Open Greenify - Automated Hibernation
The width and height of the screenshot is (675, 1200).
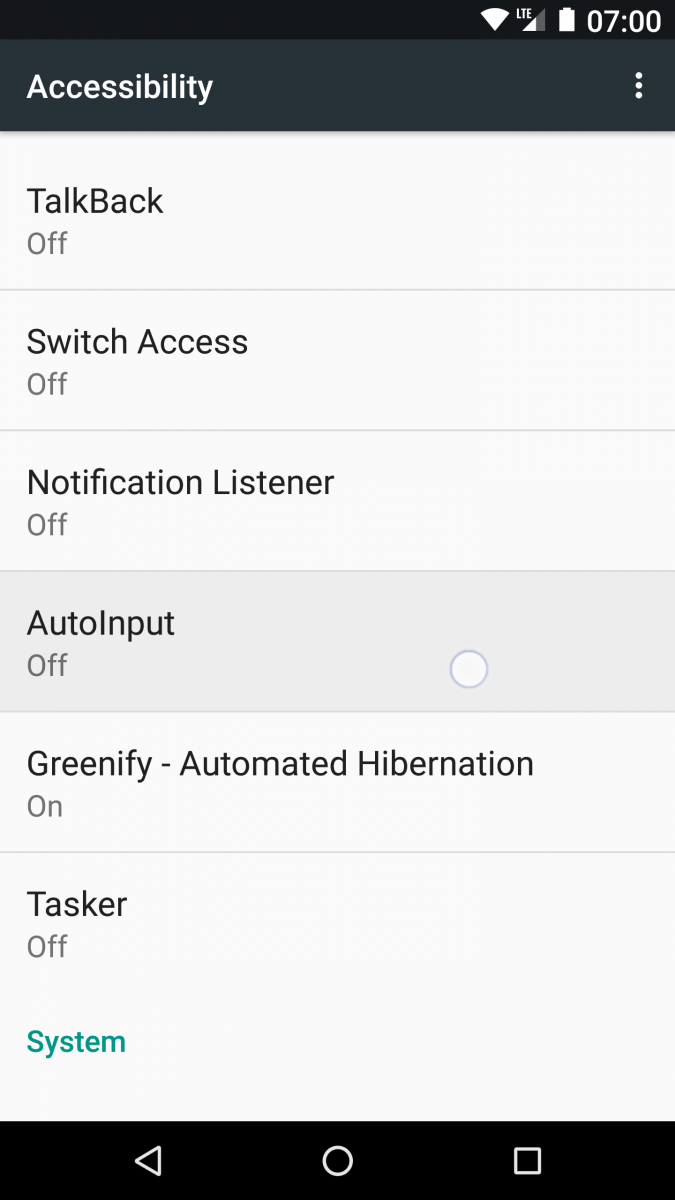[x=337, y=783]
